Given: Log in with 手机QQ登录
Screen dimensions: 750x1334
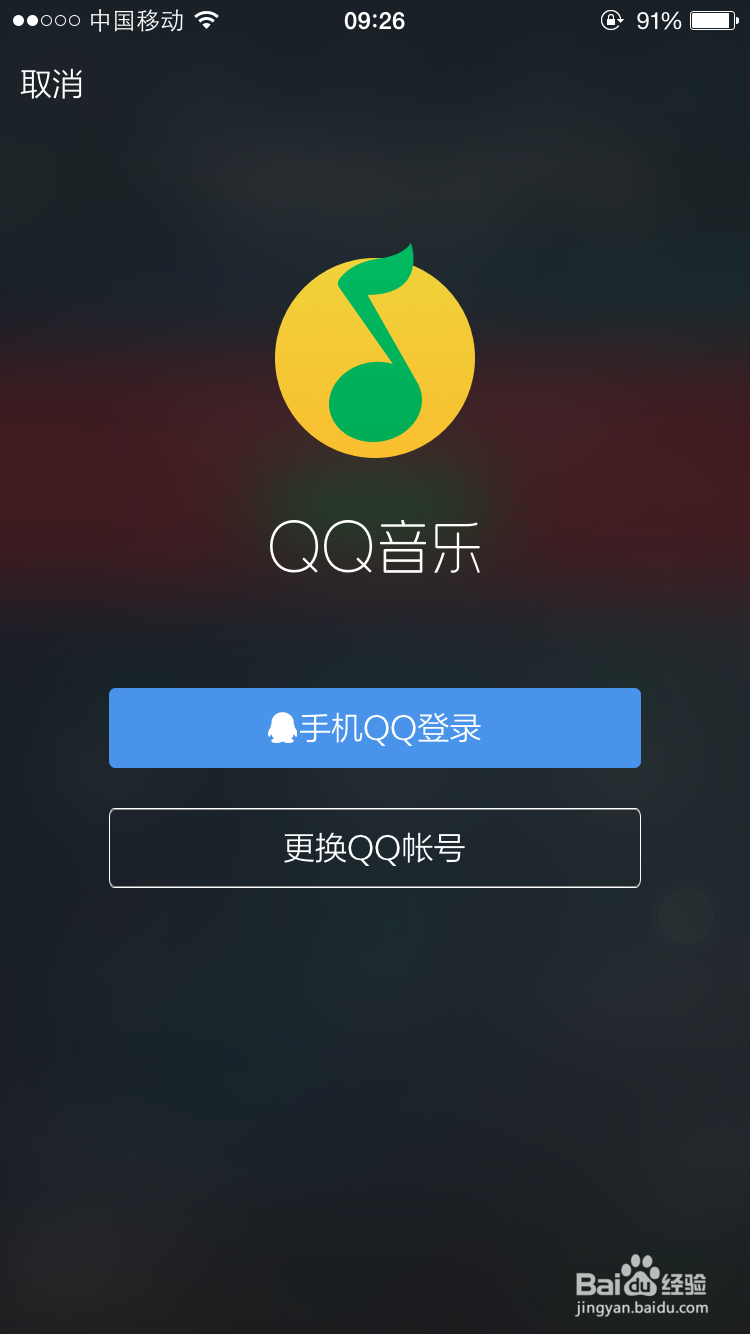Looking at the screenshot, I should tap(374, 728).
